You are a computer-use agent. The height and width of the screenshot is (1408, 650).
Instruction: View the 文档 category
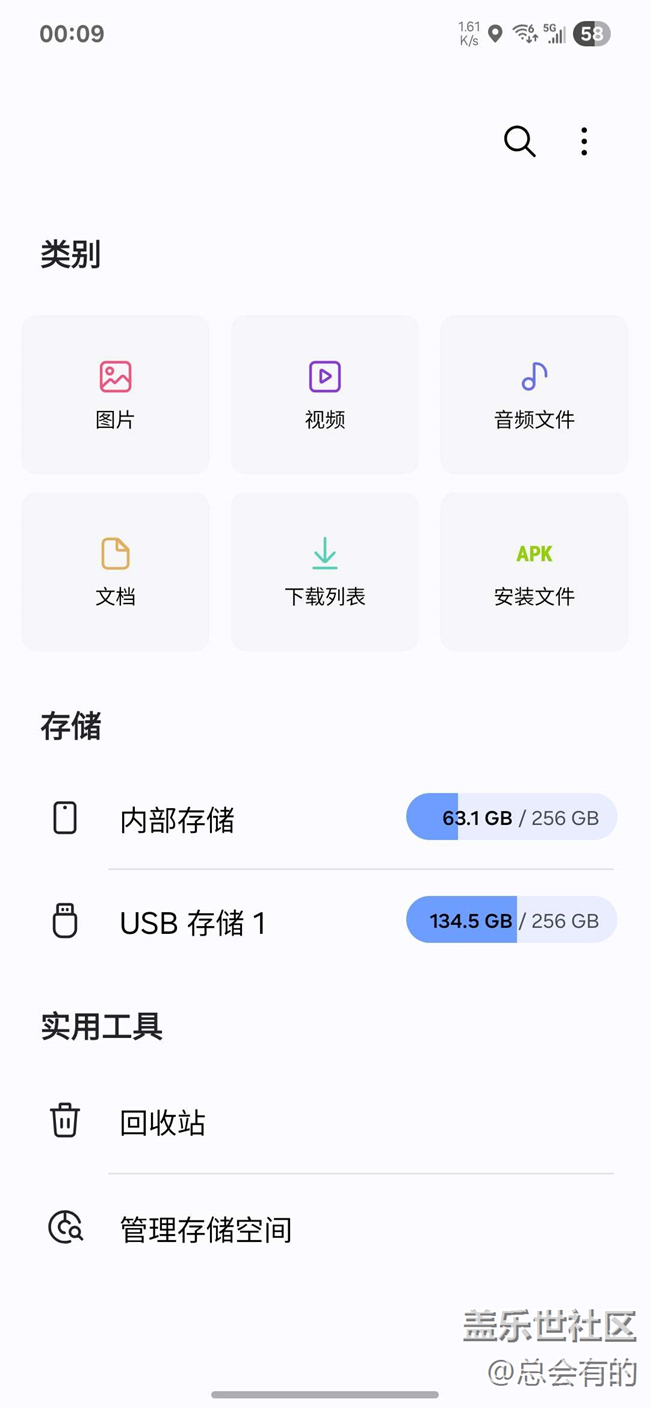(x=115, y=571)
